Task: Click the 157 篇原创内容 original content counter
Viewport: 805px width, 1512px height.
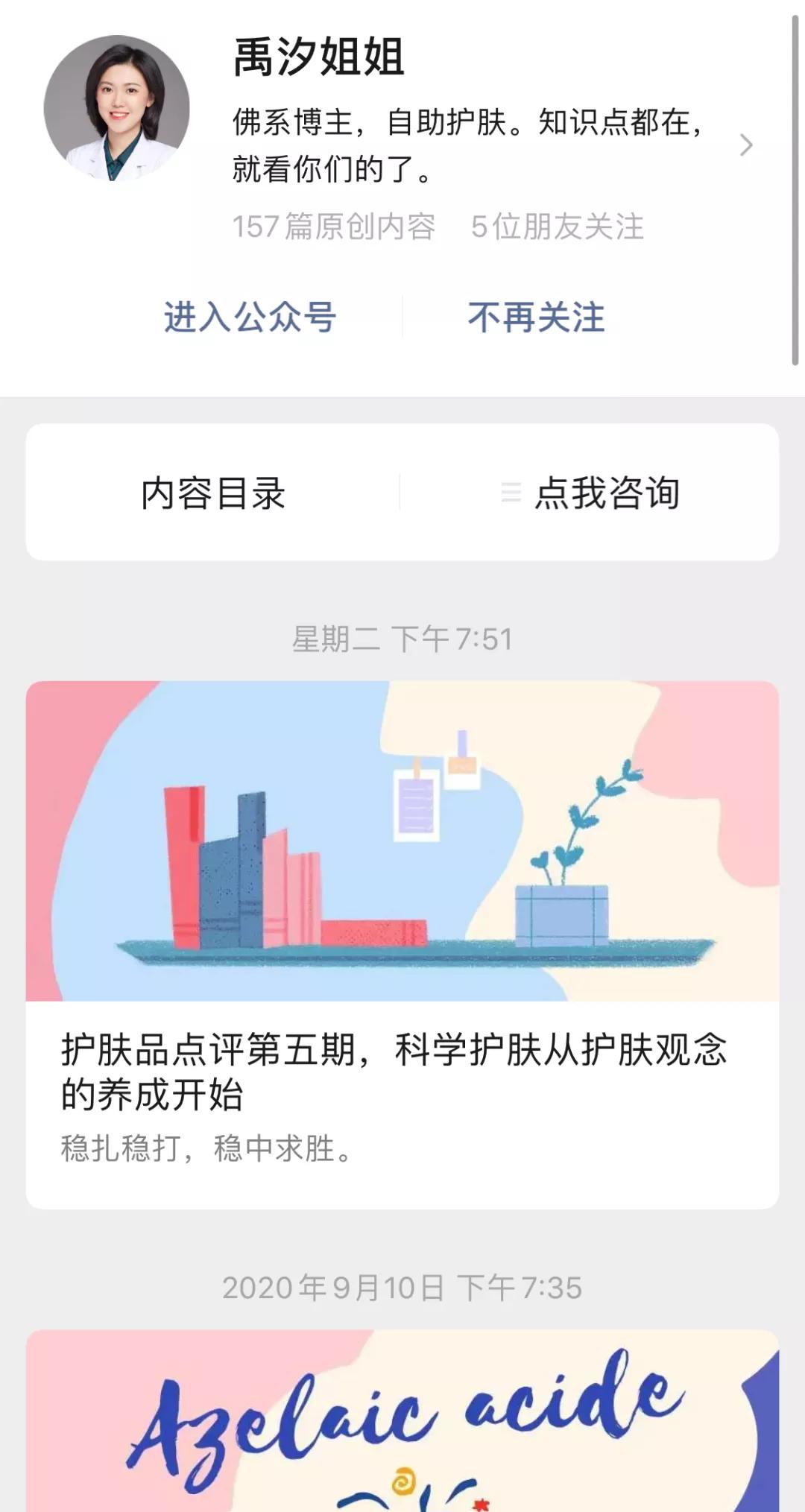Action: [334, 229]
